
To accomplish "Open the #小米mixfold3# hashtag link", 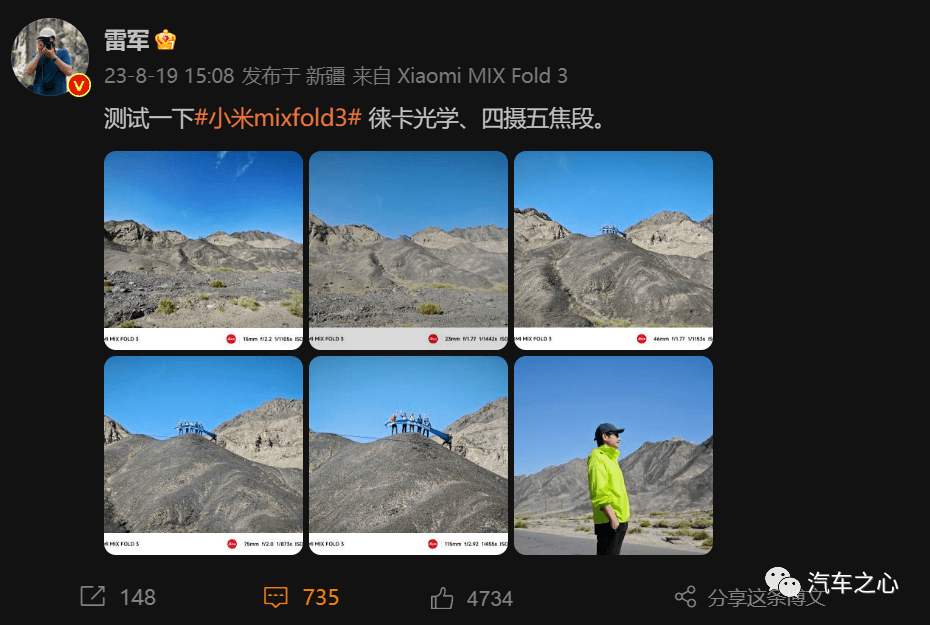I will point(277,118).
